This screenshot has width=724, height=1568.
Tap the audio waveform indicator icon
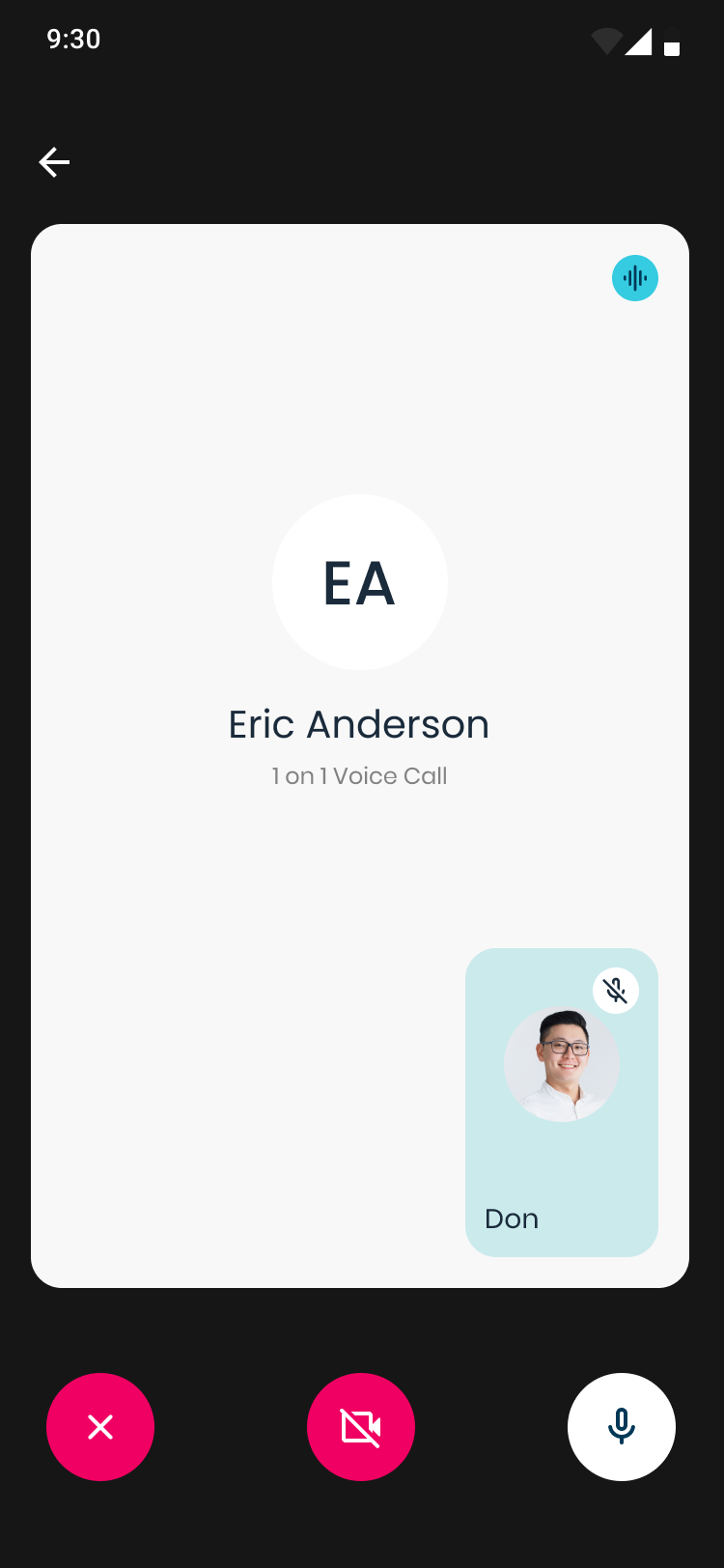pyautogui.click(x=635, y=278)
